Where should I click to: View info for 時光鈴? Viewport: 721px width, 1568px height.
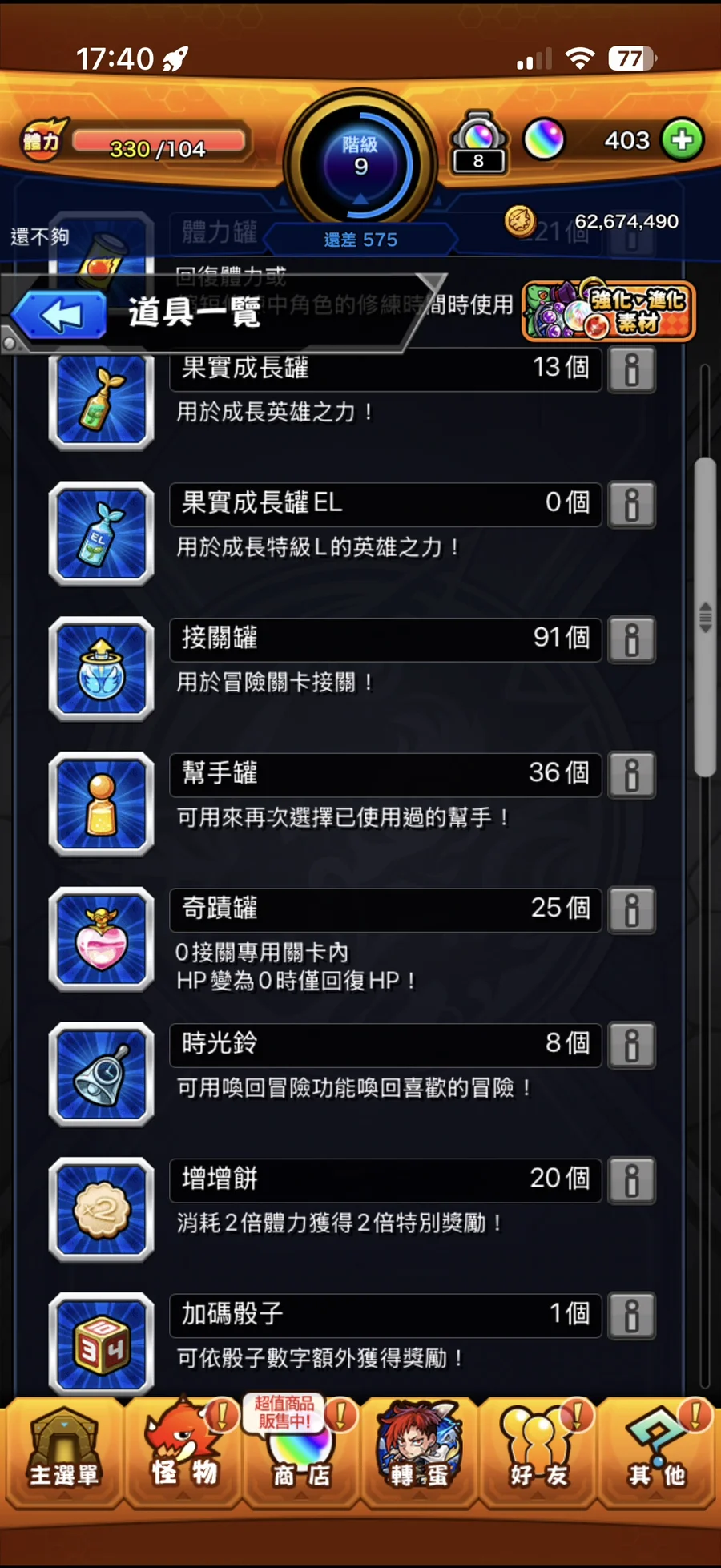click(x=631, y=1046)
